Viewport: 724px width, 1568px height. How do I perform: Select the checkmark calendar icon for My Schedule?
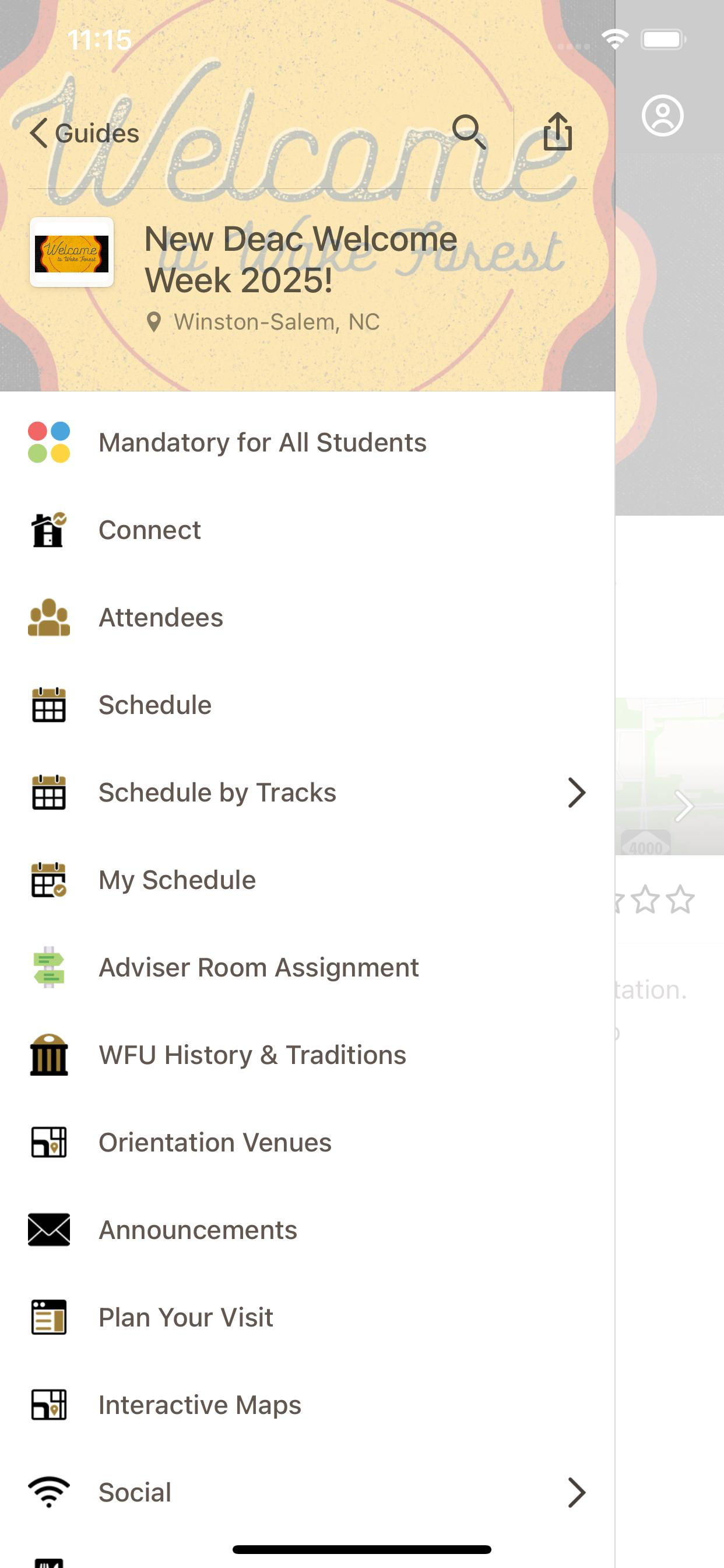[x=48, y=880]
